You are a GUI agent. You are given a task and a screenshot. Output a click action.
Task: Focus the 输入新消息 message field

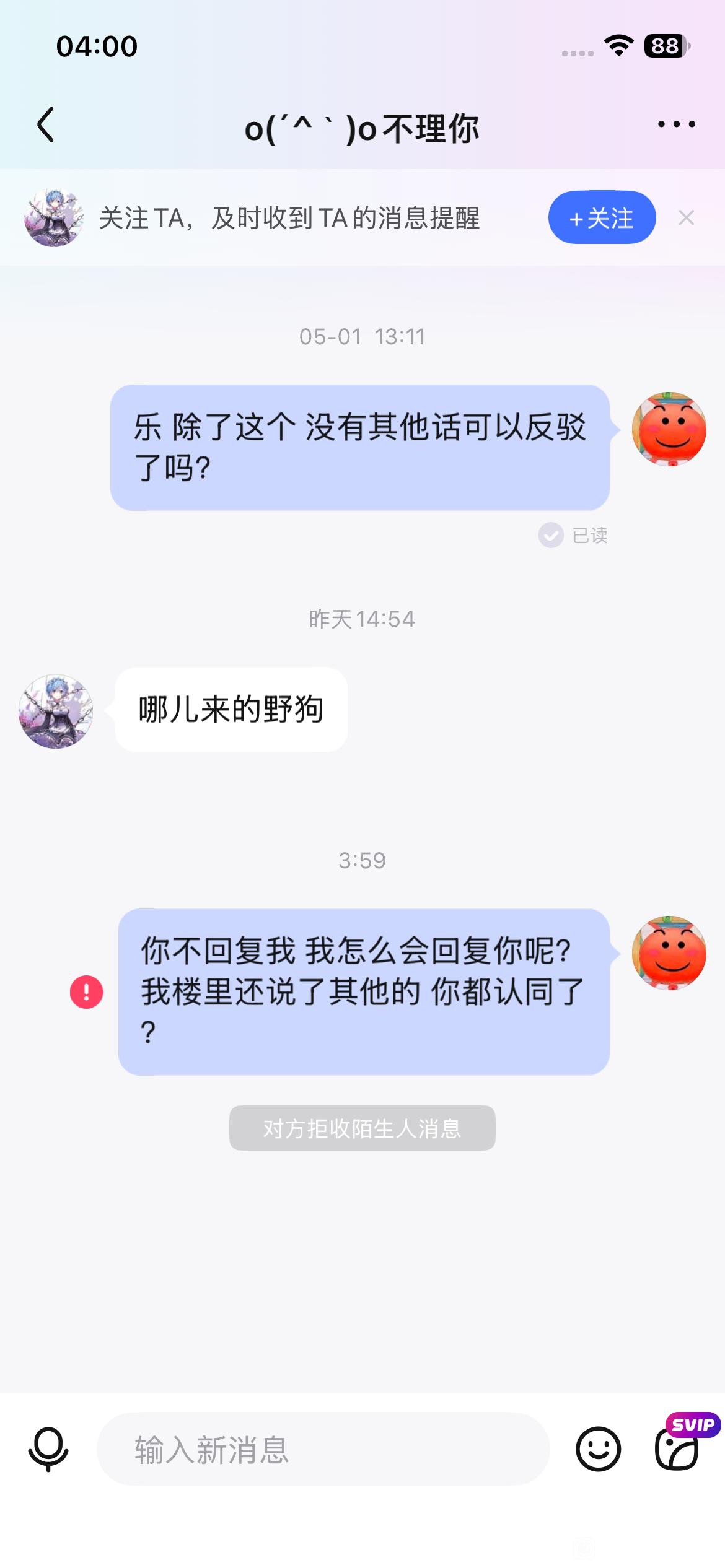[323, 1449]
